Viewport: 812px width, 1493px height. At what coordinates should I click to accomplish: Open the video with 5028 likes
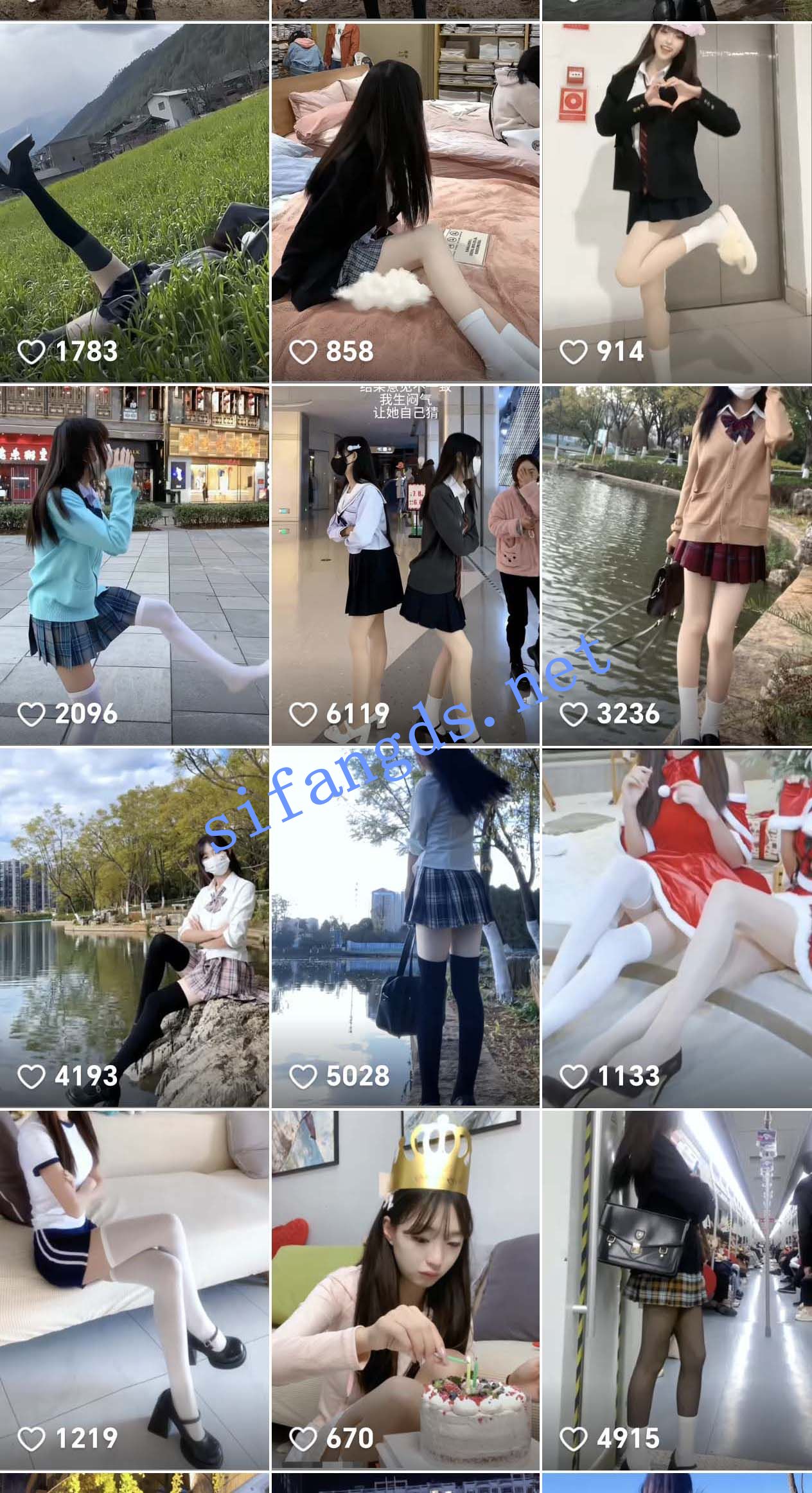405,927
